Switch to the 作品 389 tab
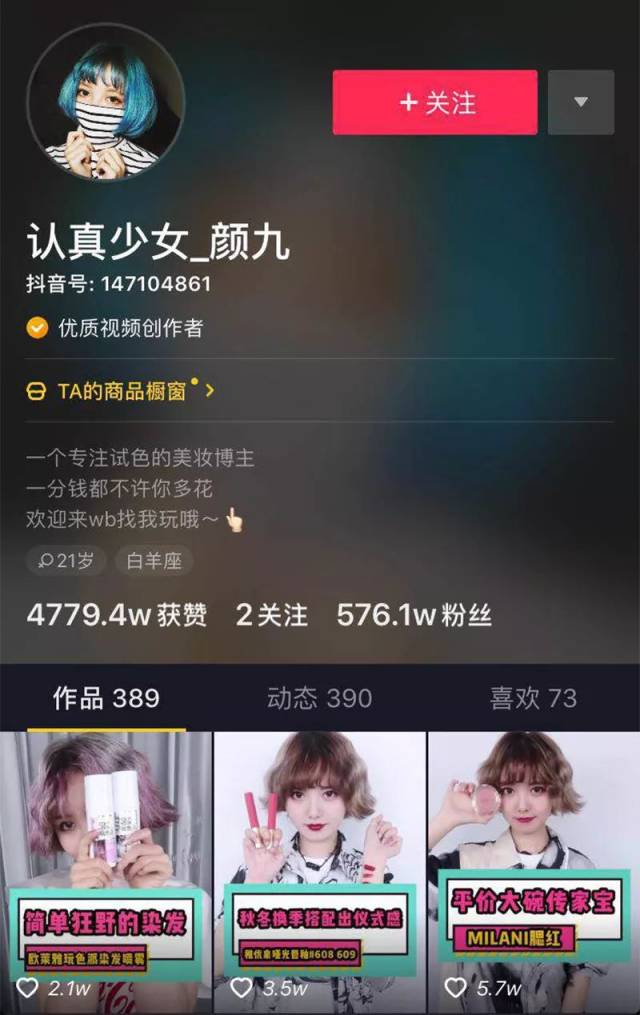Image resolution: width=640 pixels, height=1015 pixels. (x=106, y=698)
